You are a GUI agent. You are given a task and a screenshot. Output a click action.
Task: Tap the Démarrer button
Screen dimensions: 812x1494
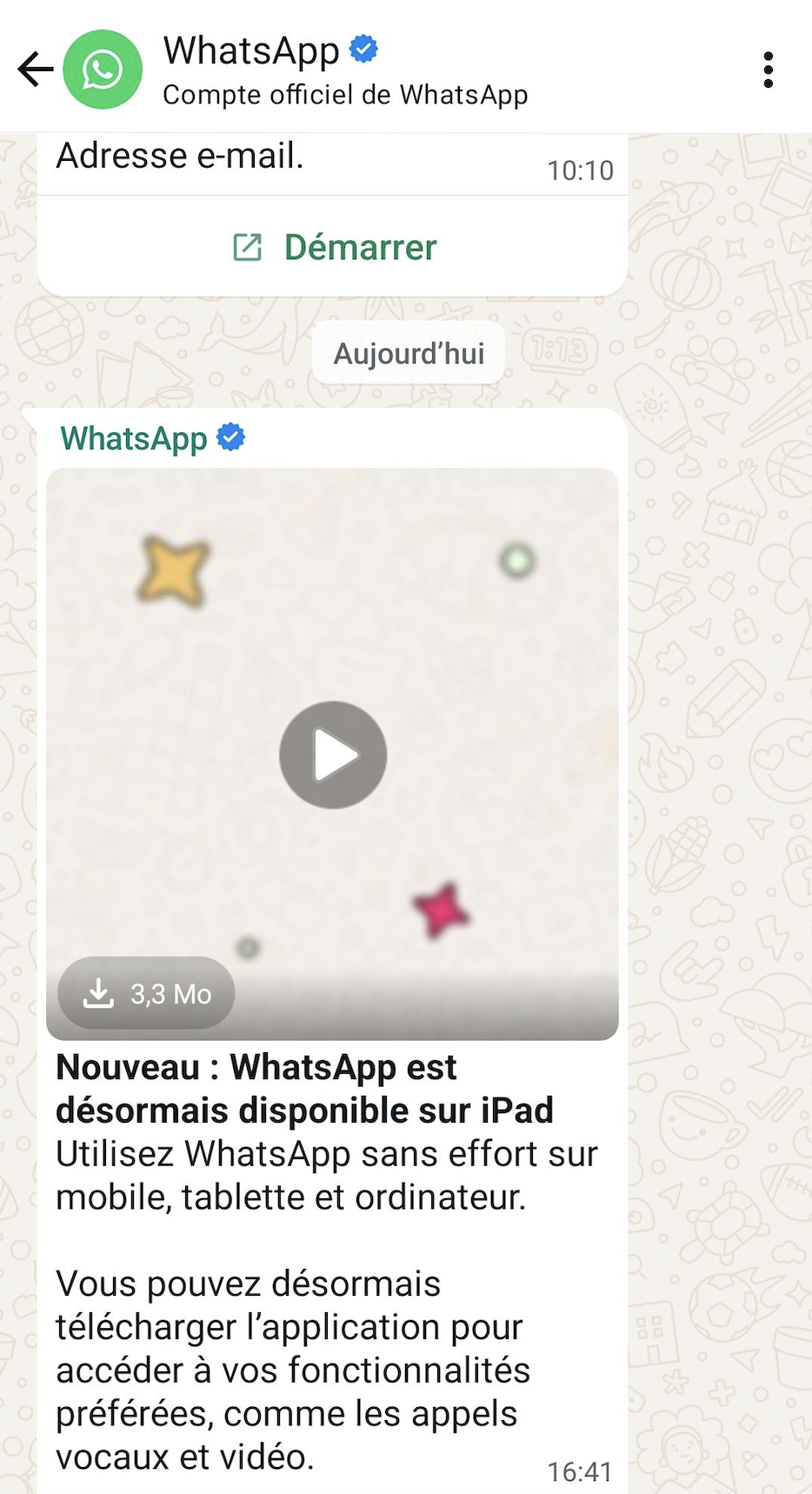pos(333,247)
